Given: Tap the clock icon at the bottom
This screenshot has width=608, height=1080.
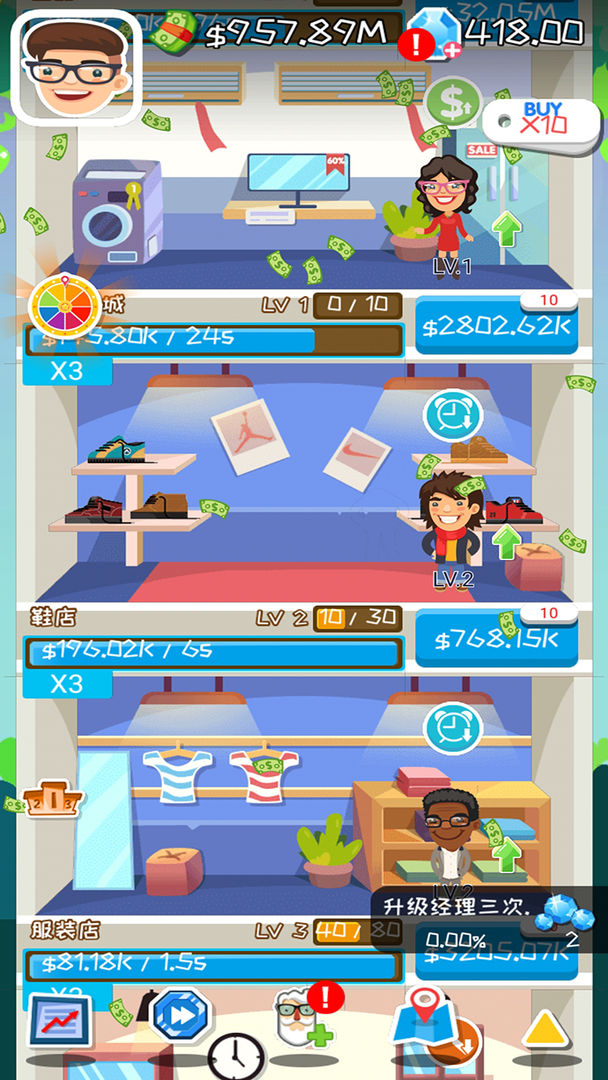Looking at the screenshot, I should tap(237, 1056).
